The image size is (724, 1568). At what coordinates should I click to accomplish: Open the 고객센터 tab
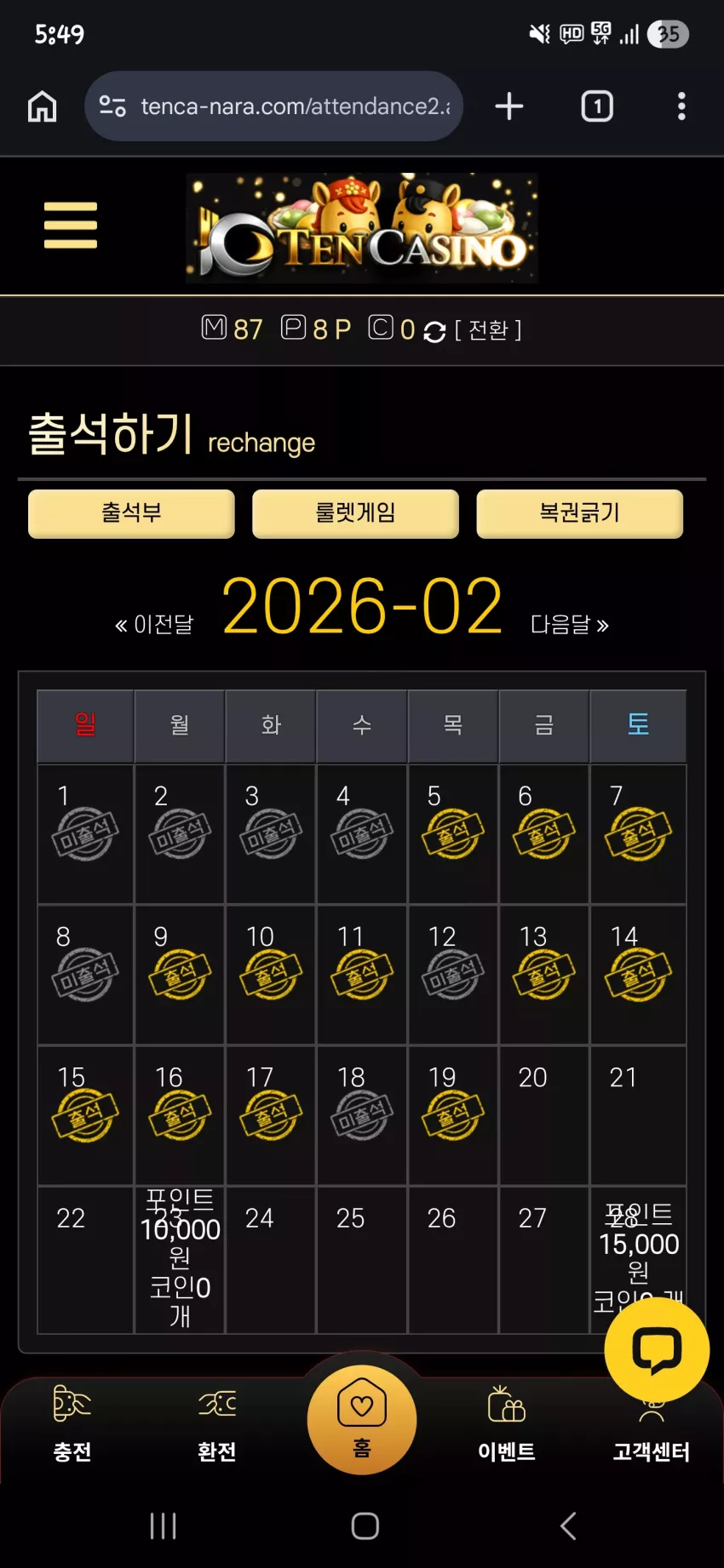[652, 1439]
